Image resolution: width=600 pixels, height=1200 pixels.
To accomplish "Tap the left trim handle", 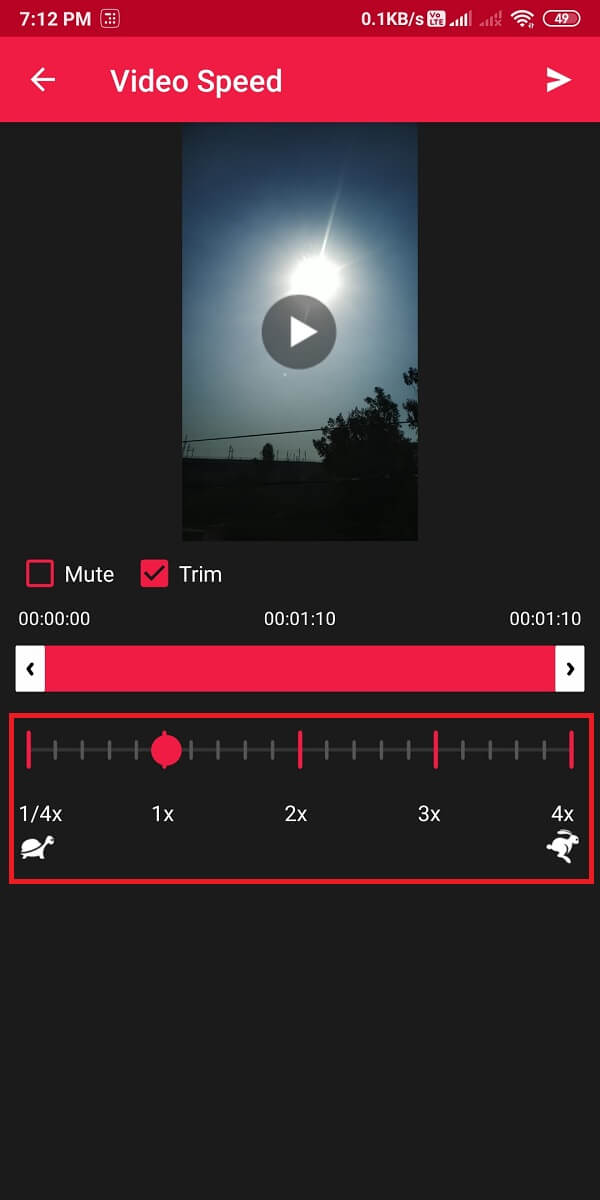I will click(x=31, y=669).
